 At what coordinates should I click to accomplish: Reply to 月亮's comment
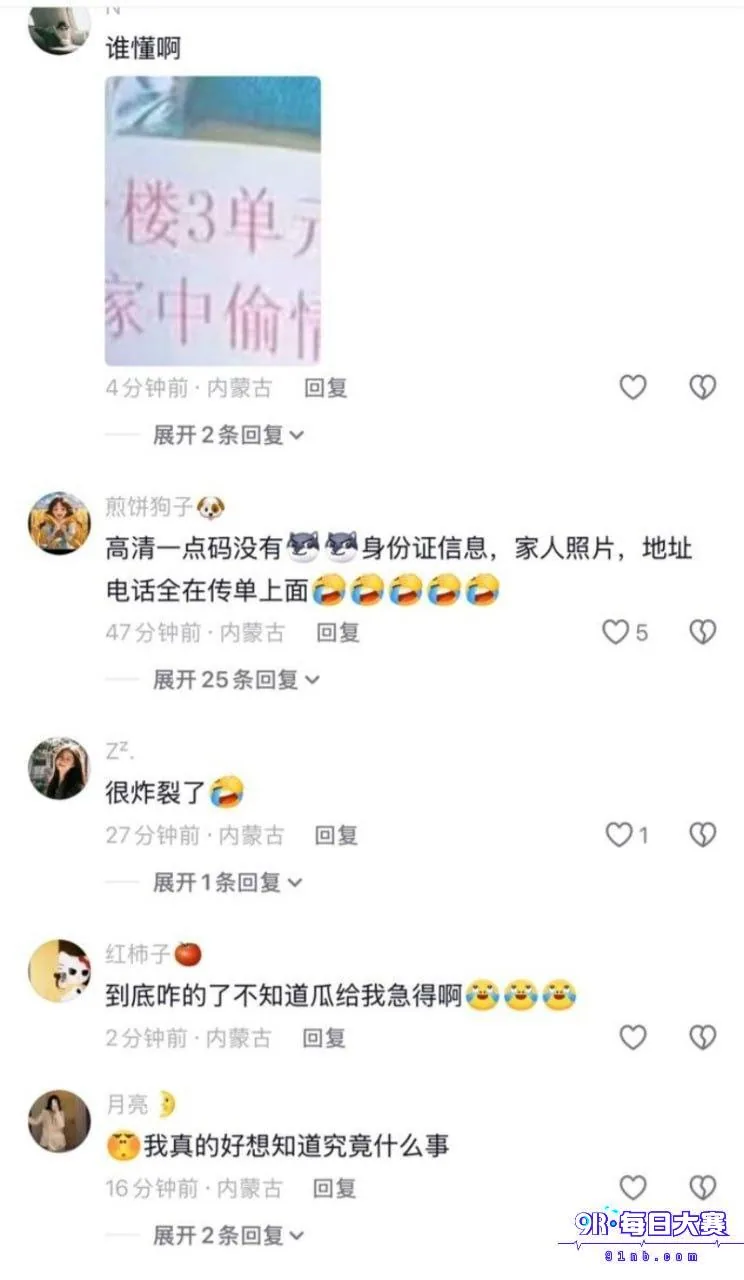[335, 1188]
